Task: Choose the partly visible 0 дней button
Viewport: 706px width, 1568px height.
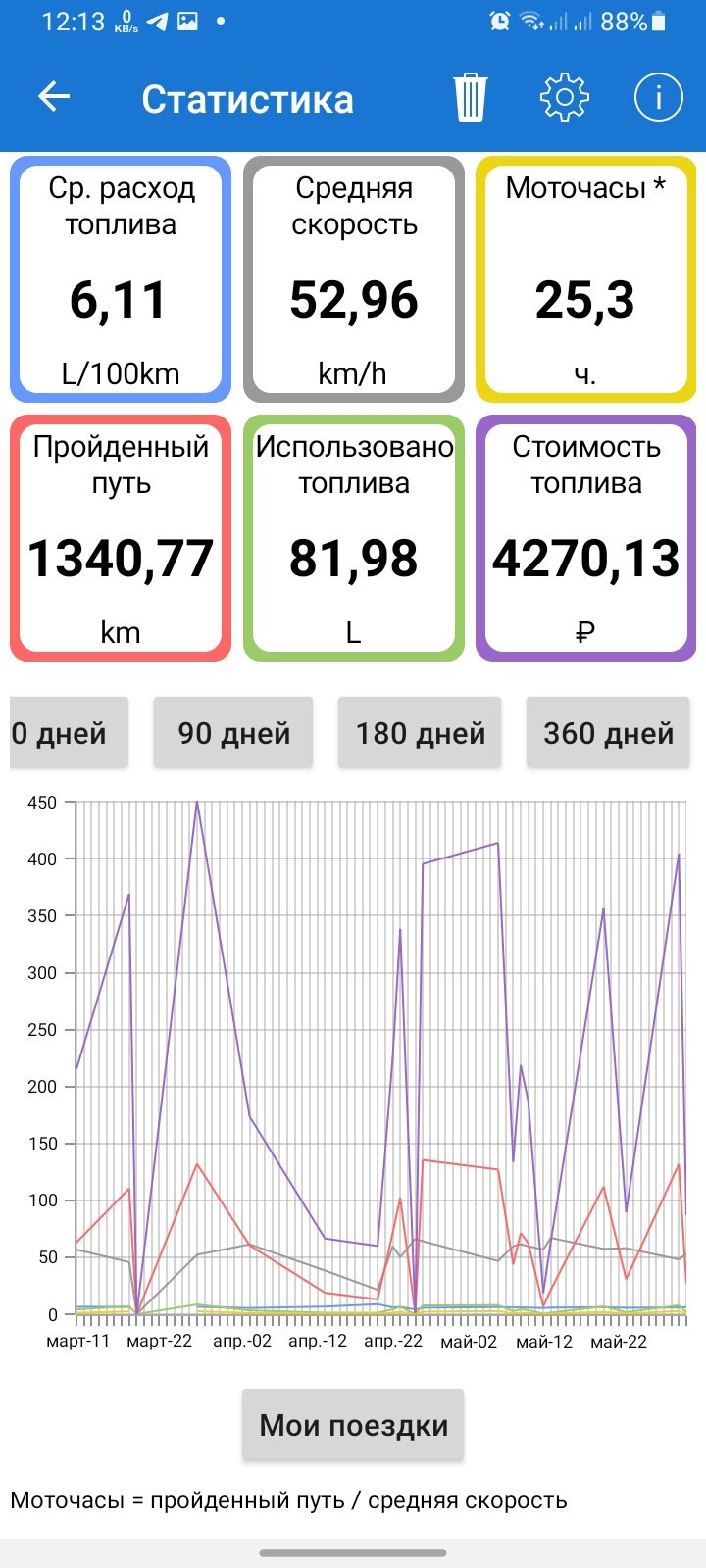Action: (x=69, y=732)
